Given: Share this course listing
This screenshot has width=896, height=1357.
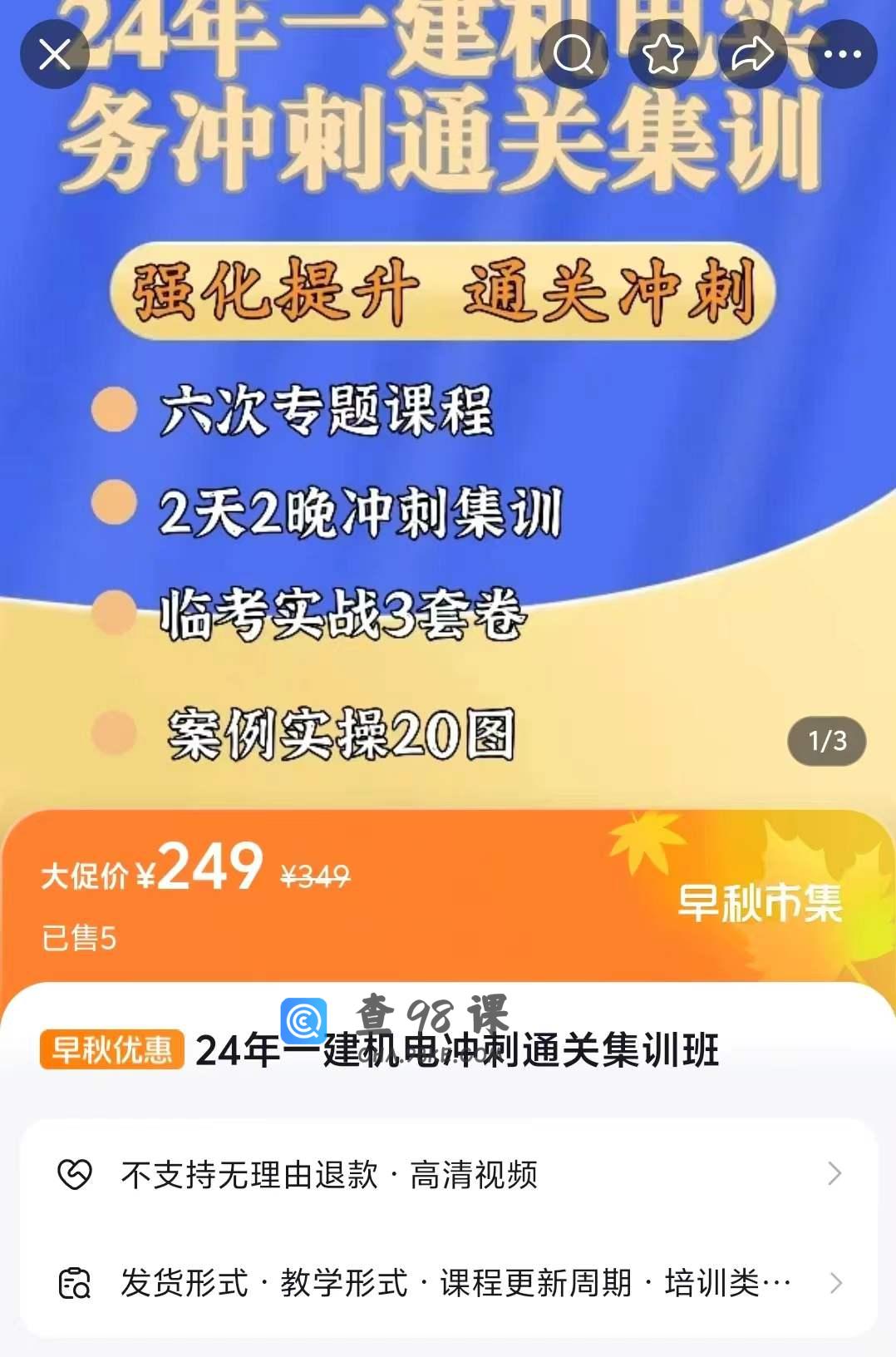Looking at the screenshot, I should 752,55.
